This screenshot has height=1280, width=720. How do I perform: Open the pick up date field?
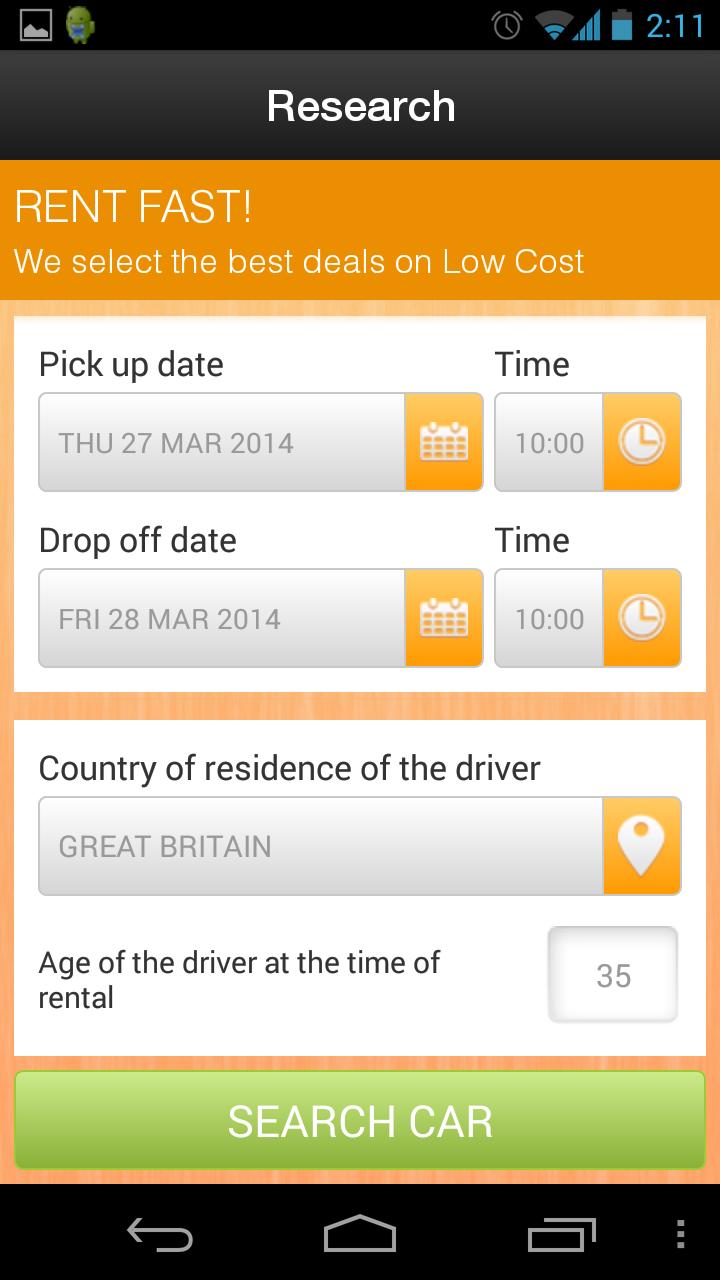pos(220,442)
